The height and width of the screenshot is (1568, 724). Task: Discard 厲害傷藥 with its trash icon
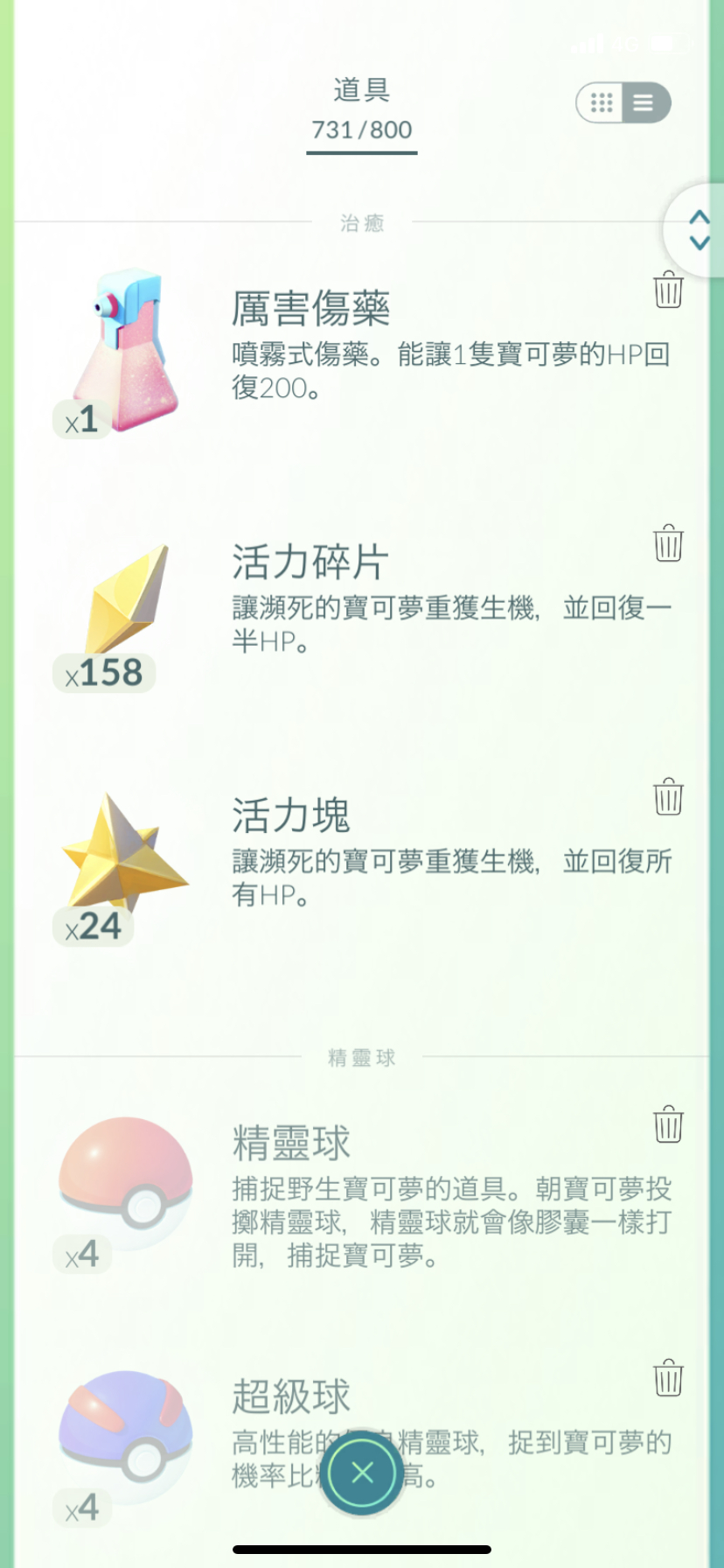(x=668, y=290)
